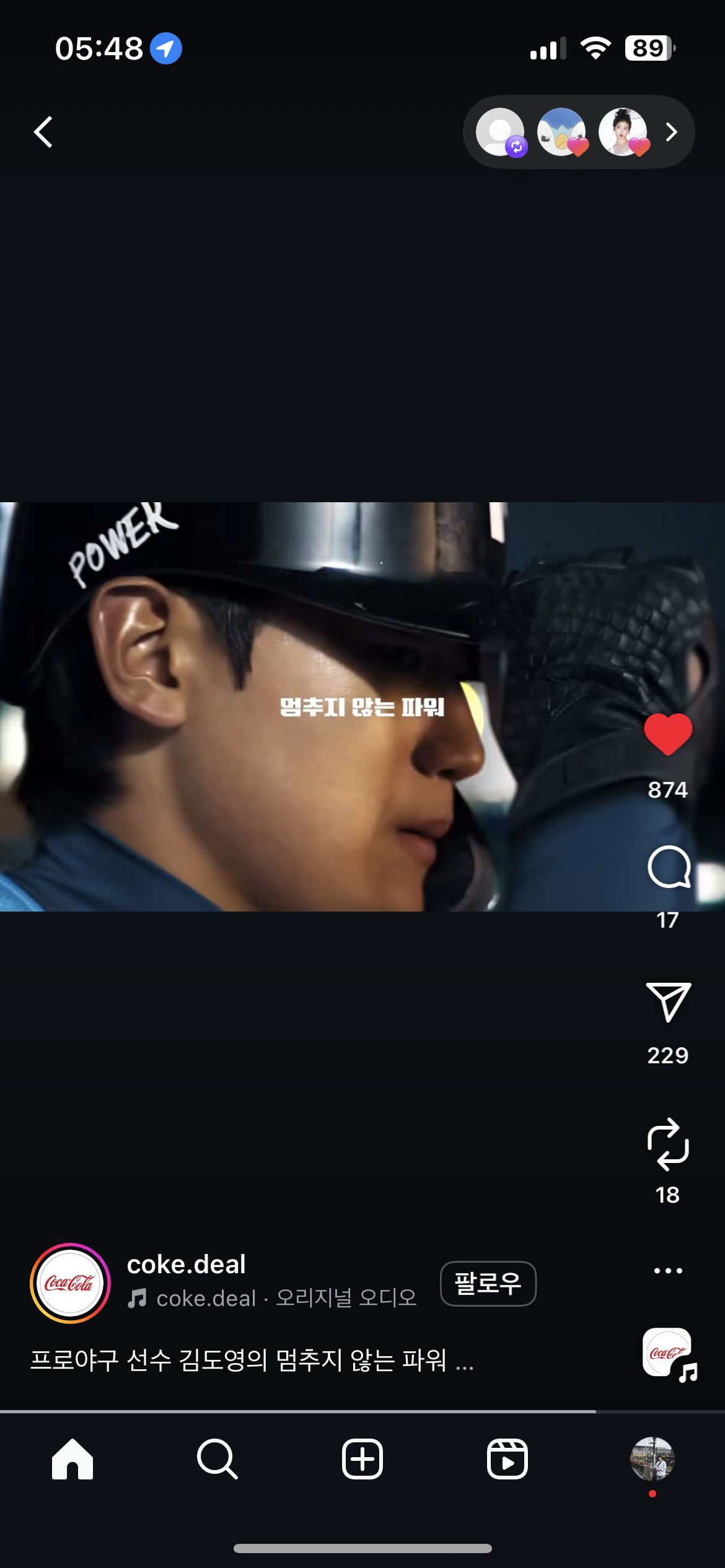Image resolution: width=725 pixels, height=1568 pixels.
Task: Create a new post with plus tab
Action: coord(362,1459)
